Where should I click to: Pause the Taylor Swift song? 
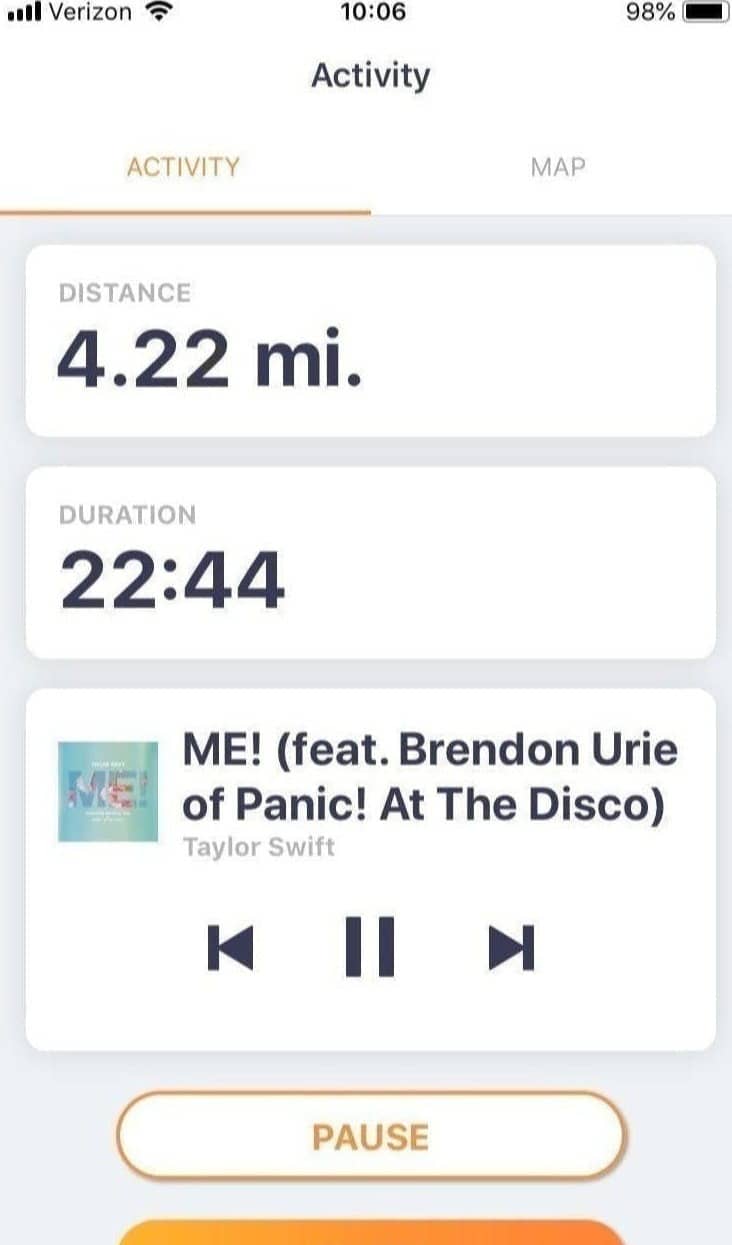(370, 946)
